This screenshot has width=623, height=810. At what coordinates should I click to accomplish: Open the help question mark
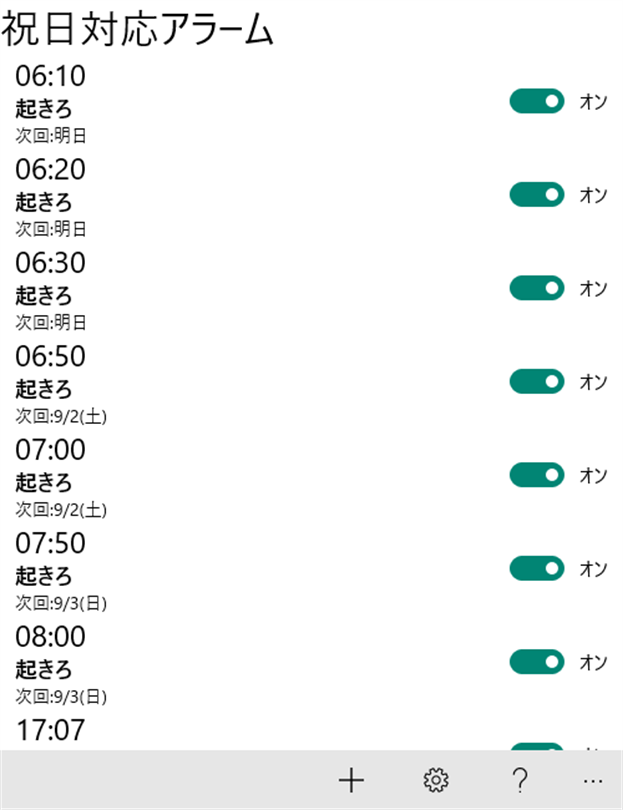tap(519, 781)
